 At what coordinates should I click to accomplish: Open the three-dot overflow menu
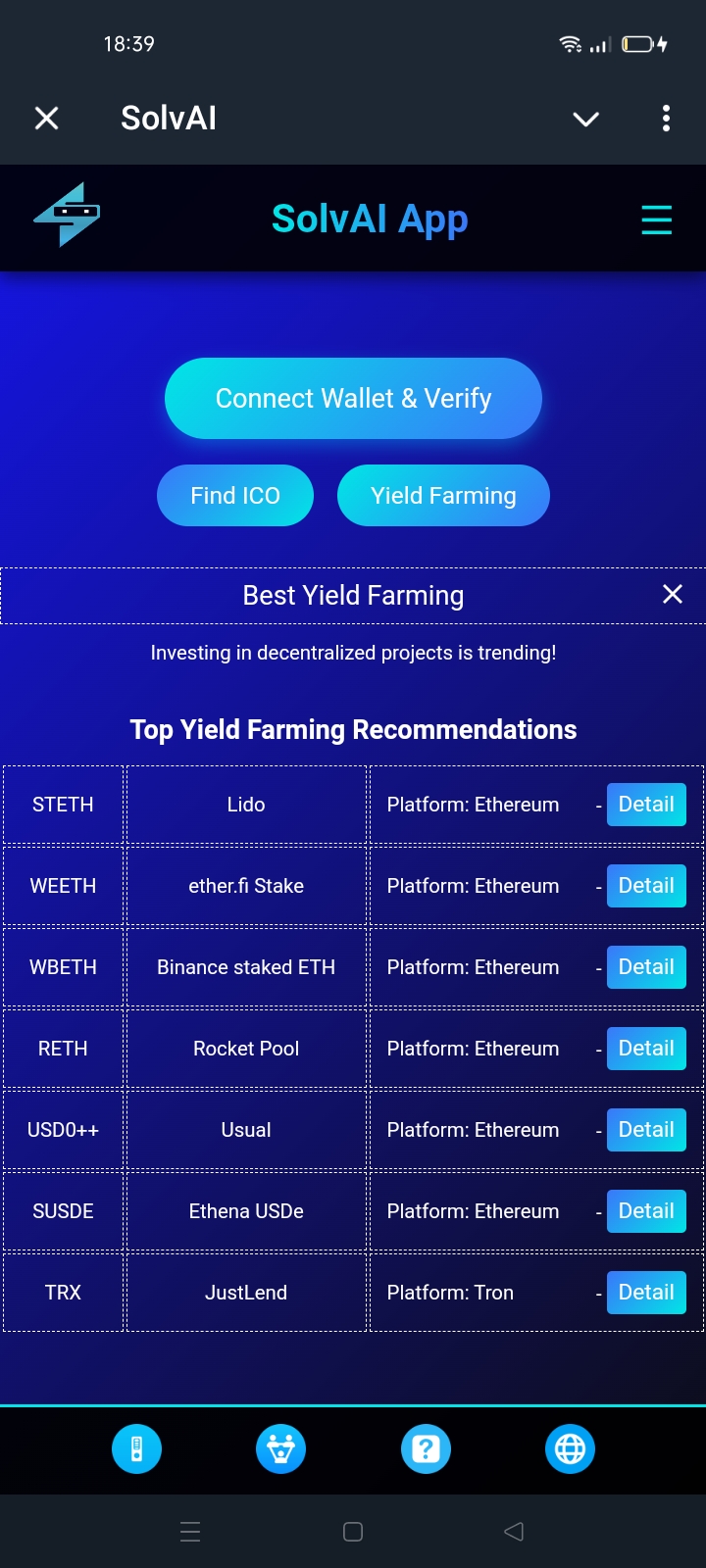(666, 119)
